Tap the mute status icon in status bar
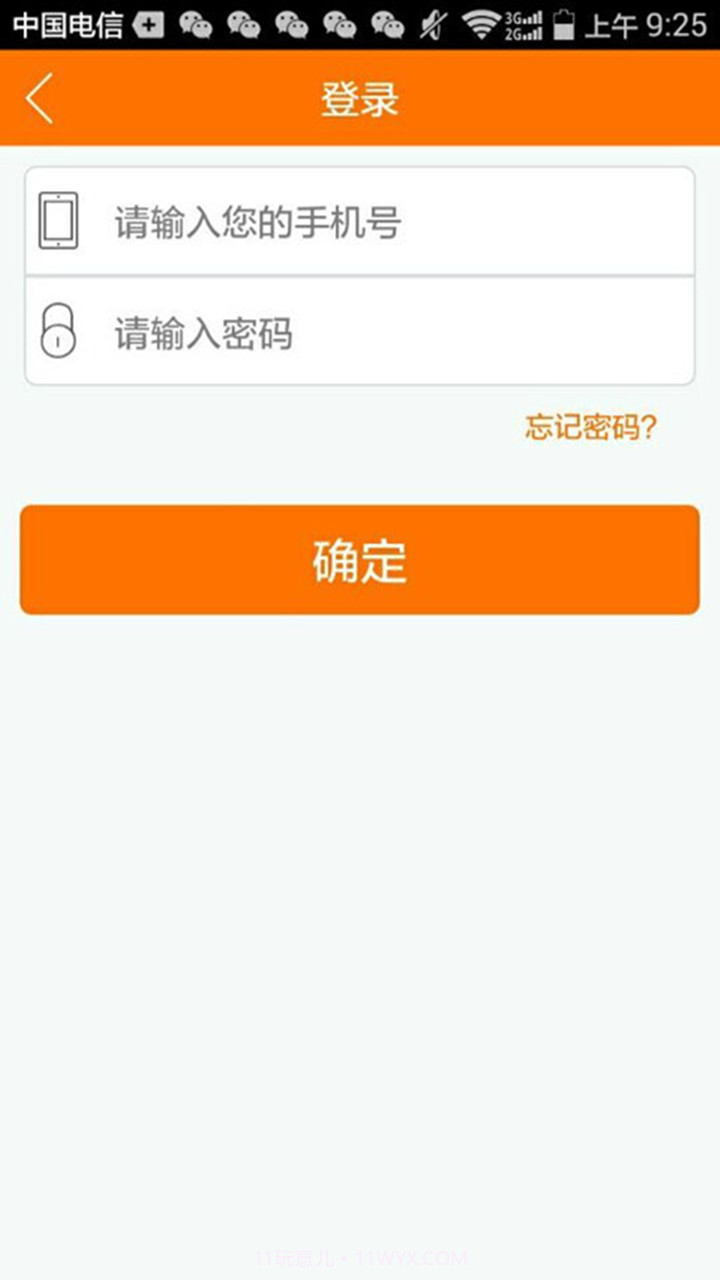This screenshot has height=1280, width=720. [x=431, y=22]
